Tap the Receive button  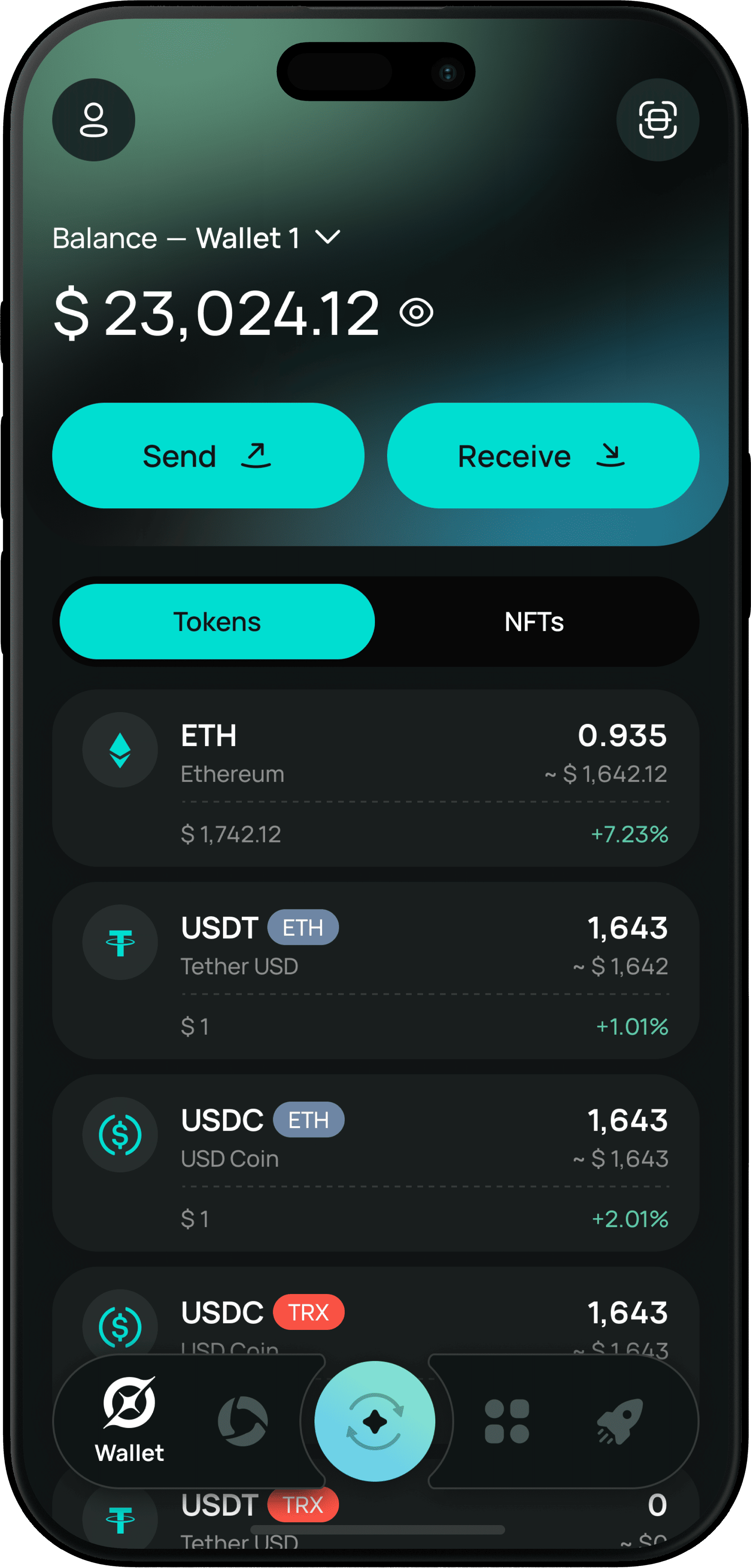pos(543,455)
